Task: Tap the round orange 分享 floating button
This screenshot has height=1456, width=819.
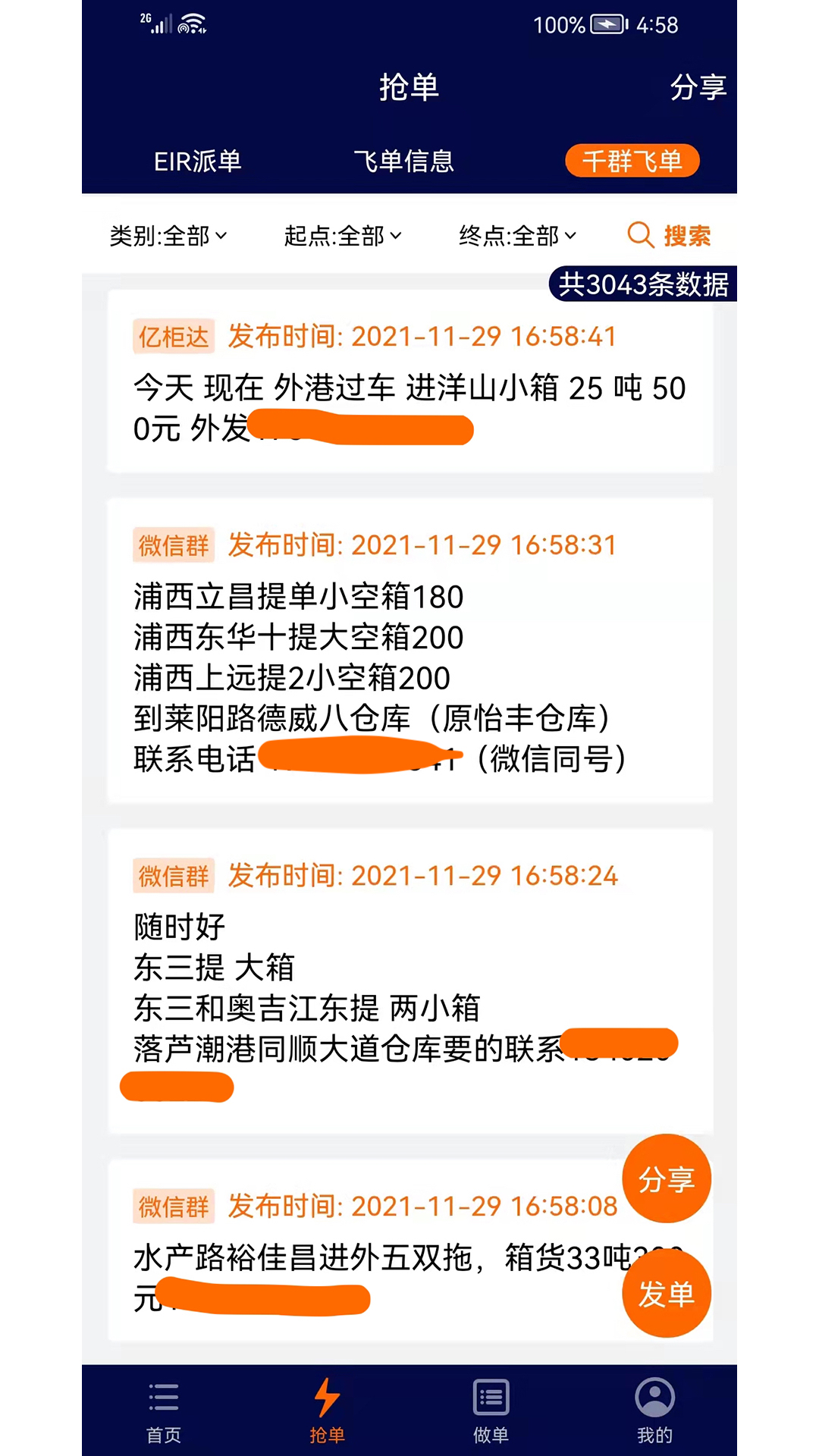Action: (666, 1178)
